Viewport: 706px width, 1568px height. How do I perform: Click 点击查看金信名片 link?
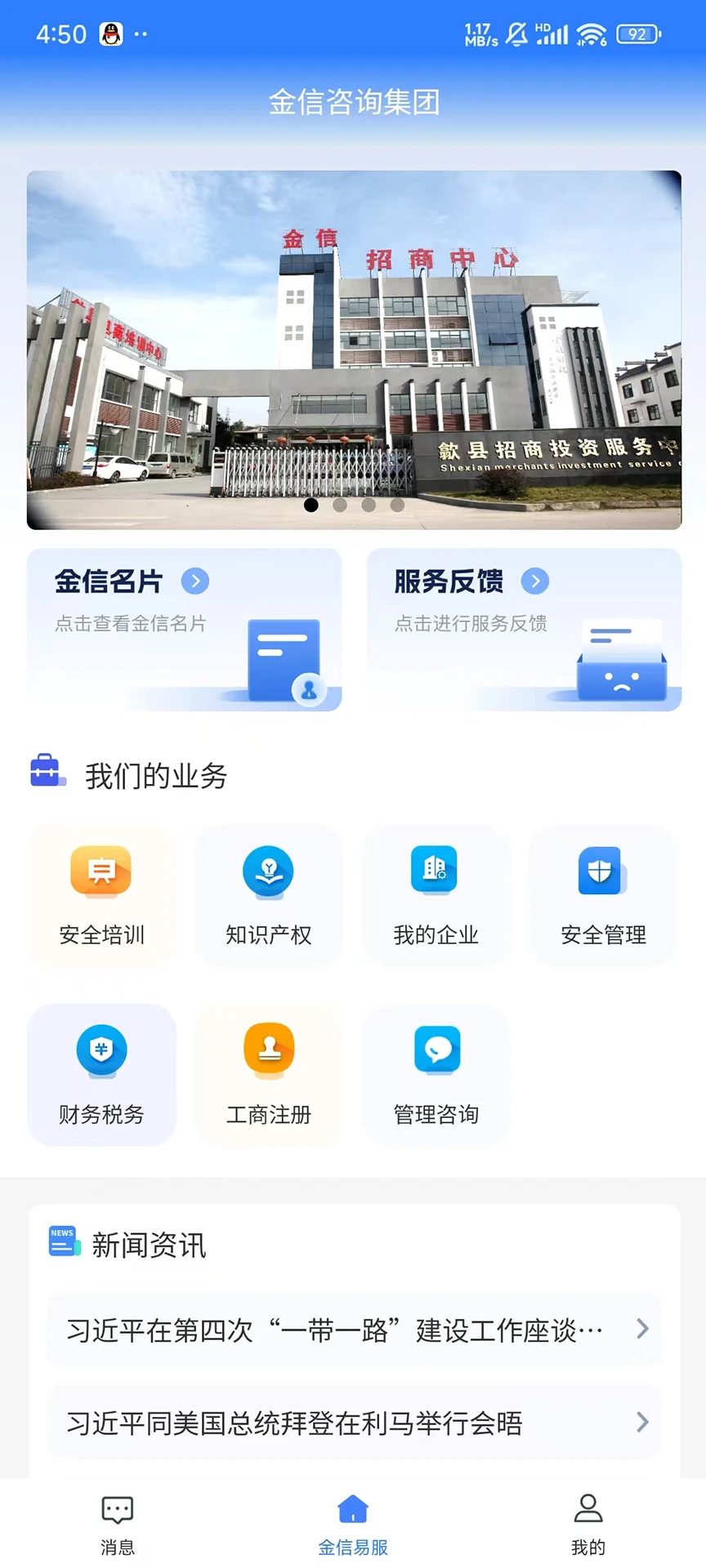pos(131,625)
